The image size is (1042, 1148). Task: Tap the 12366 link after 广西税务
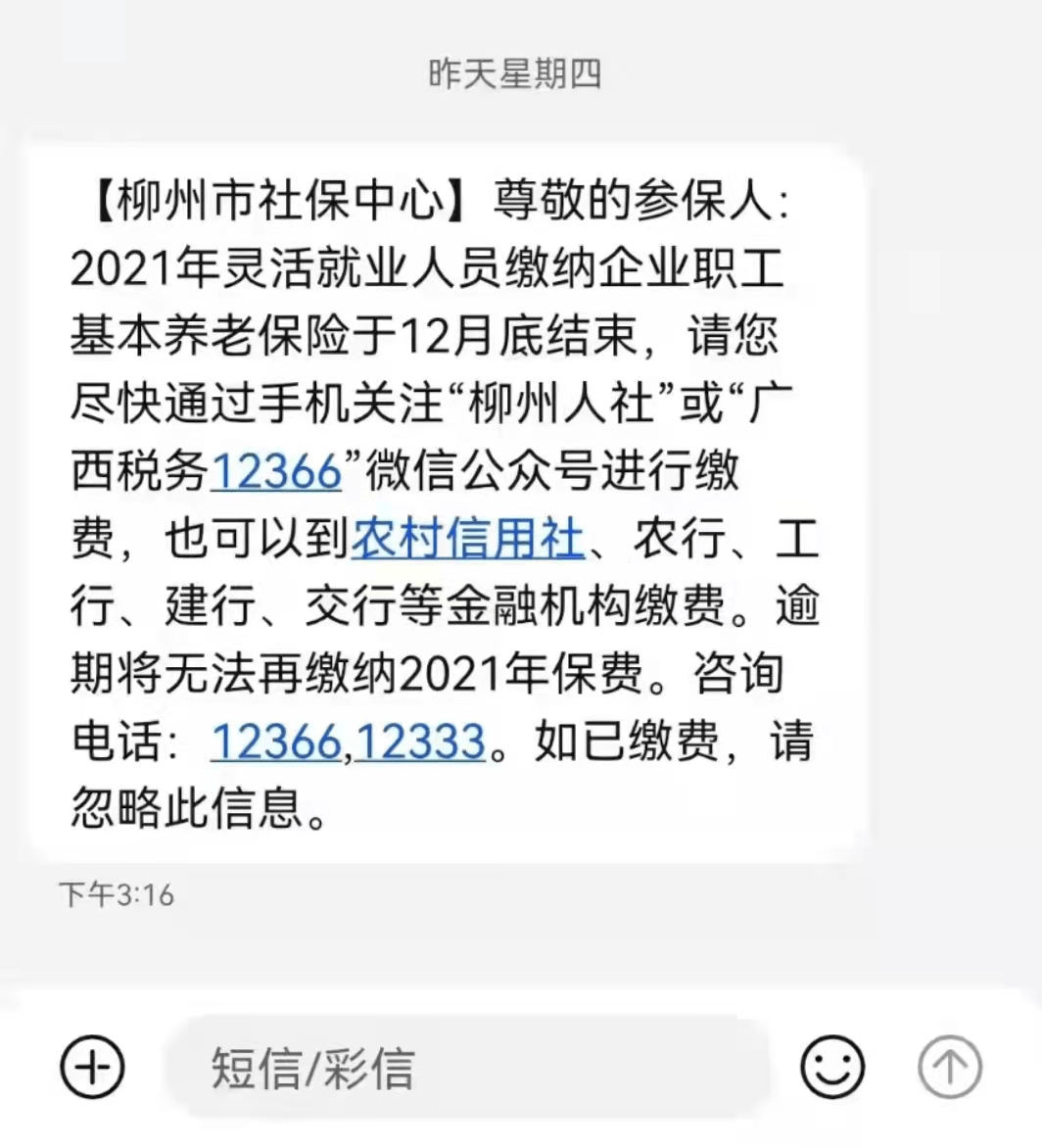[x=276, y=473]
